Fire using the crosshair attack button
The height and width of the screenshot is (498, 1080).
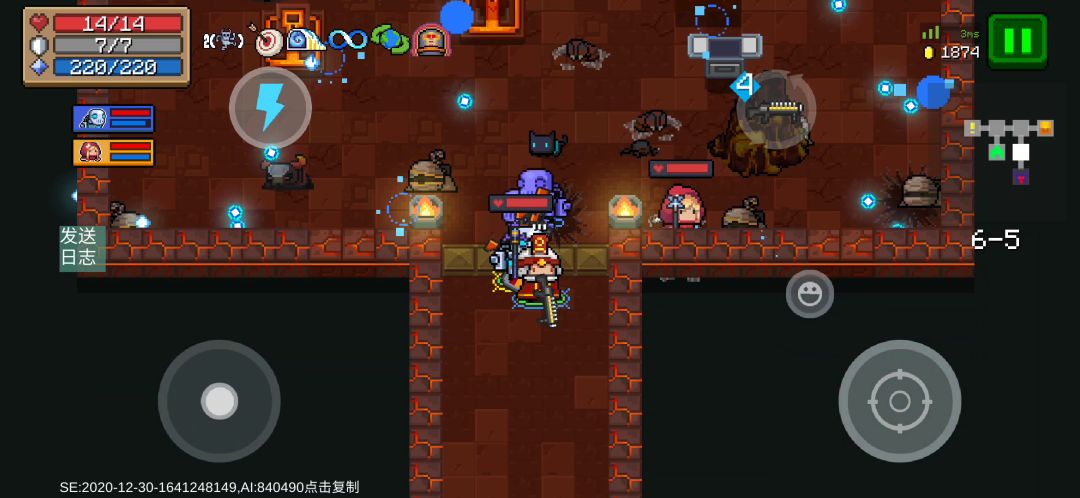[x=899, y=401]
